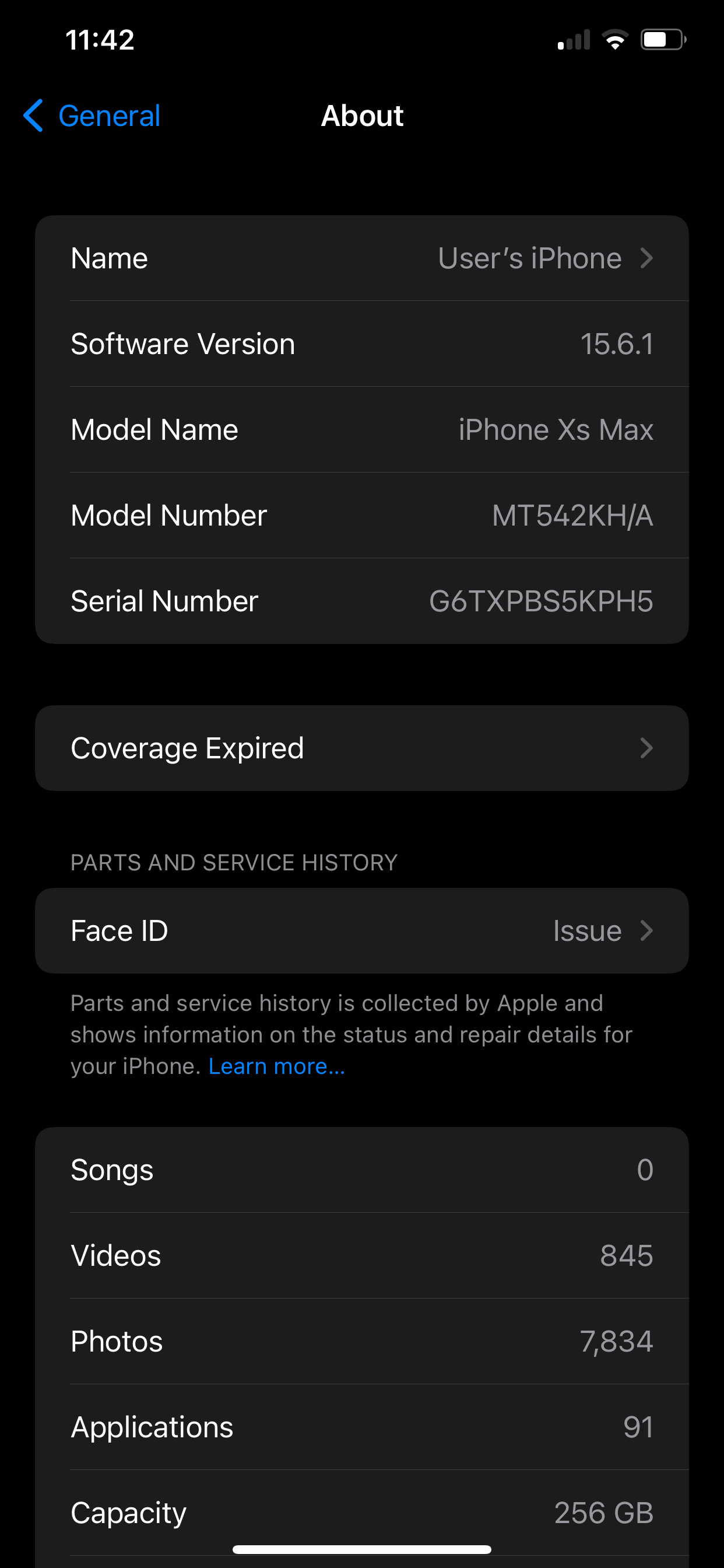Tap the Name row disclosure arrow
This screenshot has width=724, height=1568.
pos(647,257)
